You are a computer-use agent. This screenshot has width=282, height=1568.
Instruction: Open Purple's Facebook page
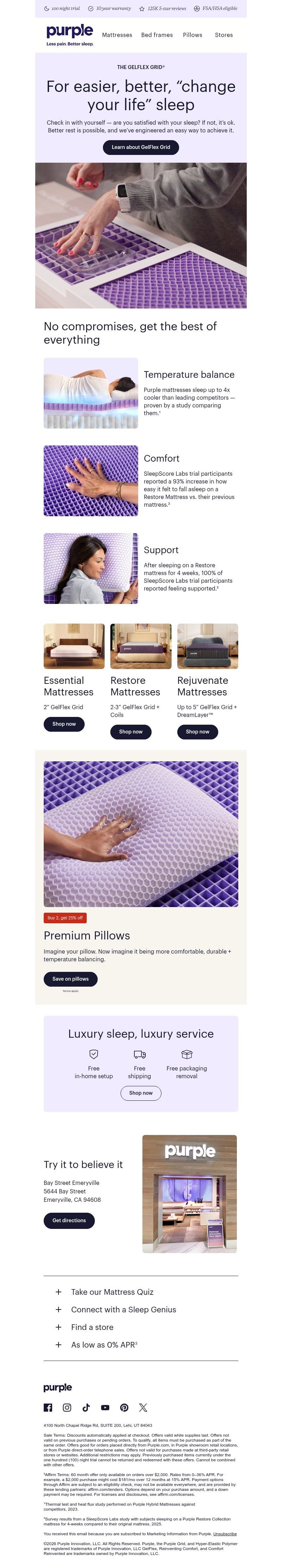pyautogui.click(x=48, y=1407)
